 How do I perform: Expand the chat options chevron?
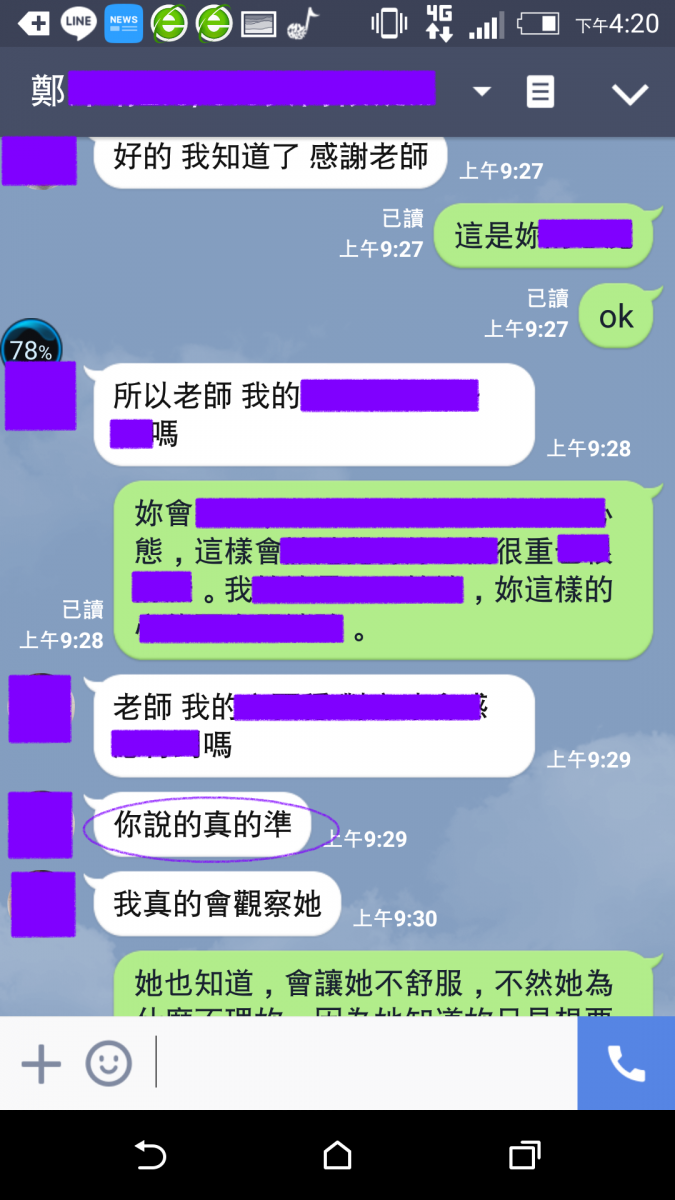[x=630, y=93]
